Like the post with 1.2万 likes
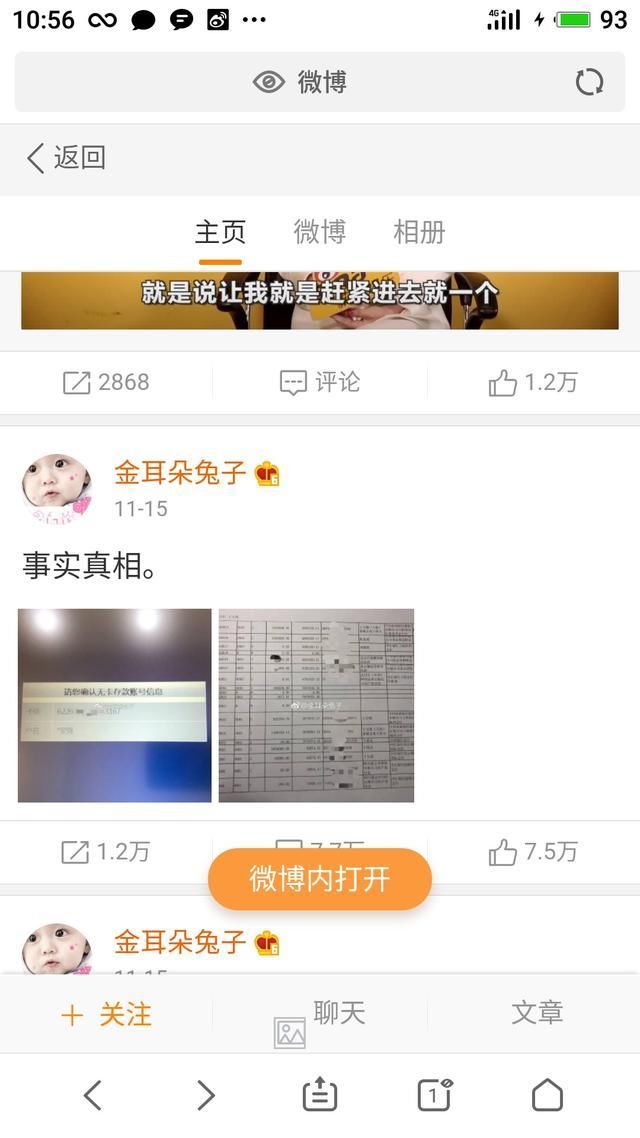The height and width of the screenshot is (1138, 640). (532, 382)
